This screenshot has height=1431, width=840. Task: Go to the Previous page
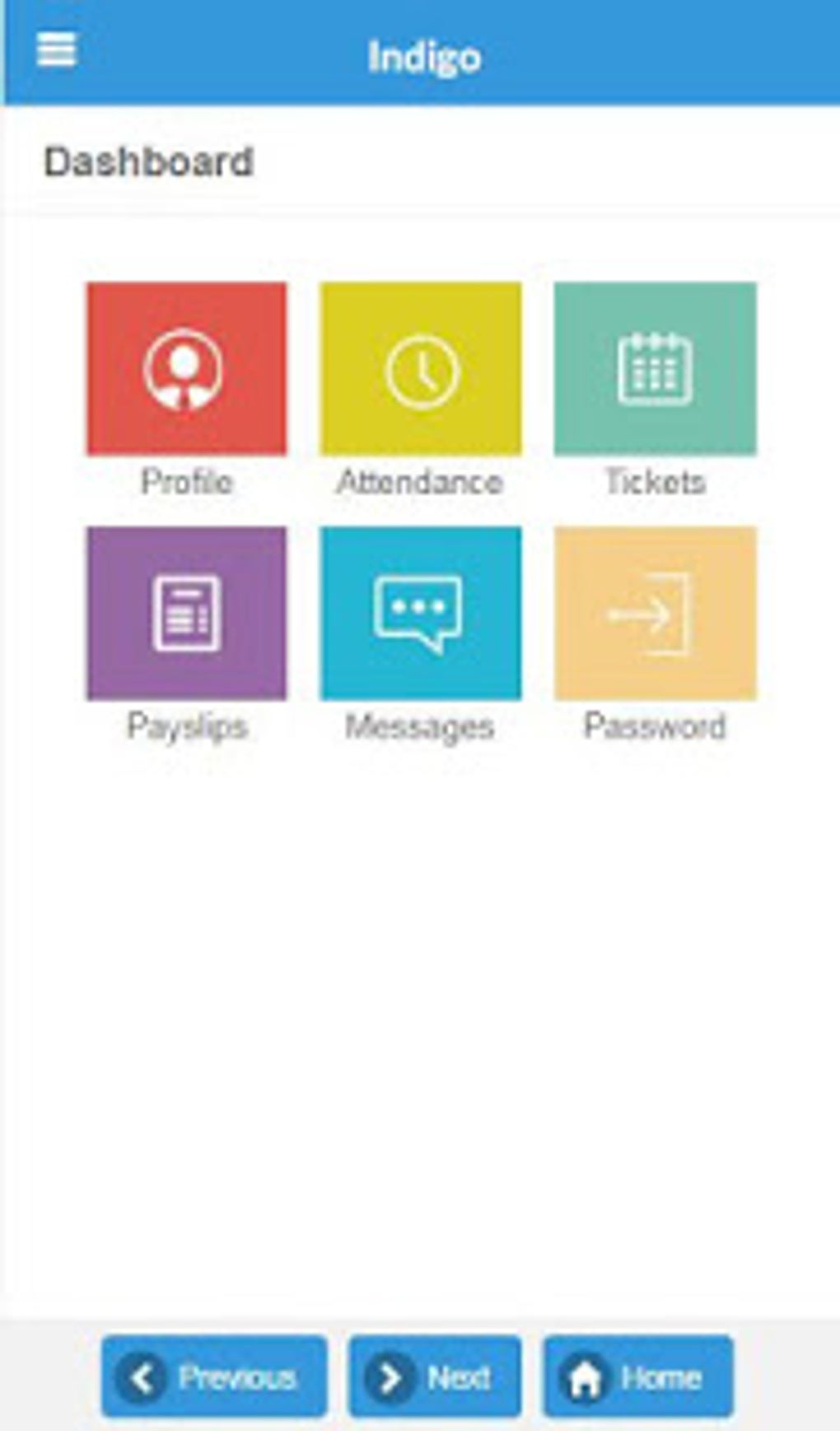(x=214, y=1377)
